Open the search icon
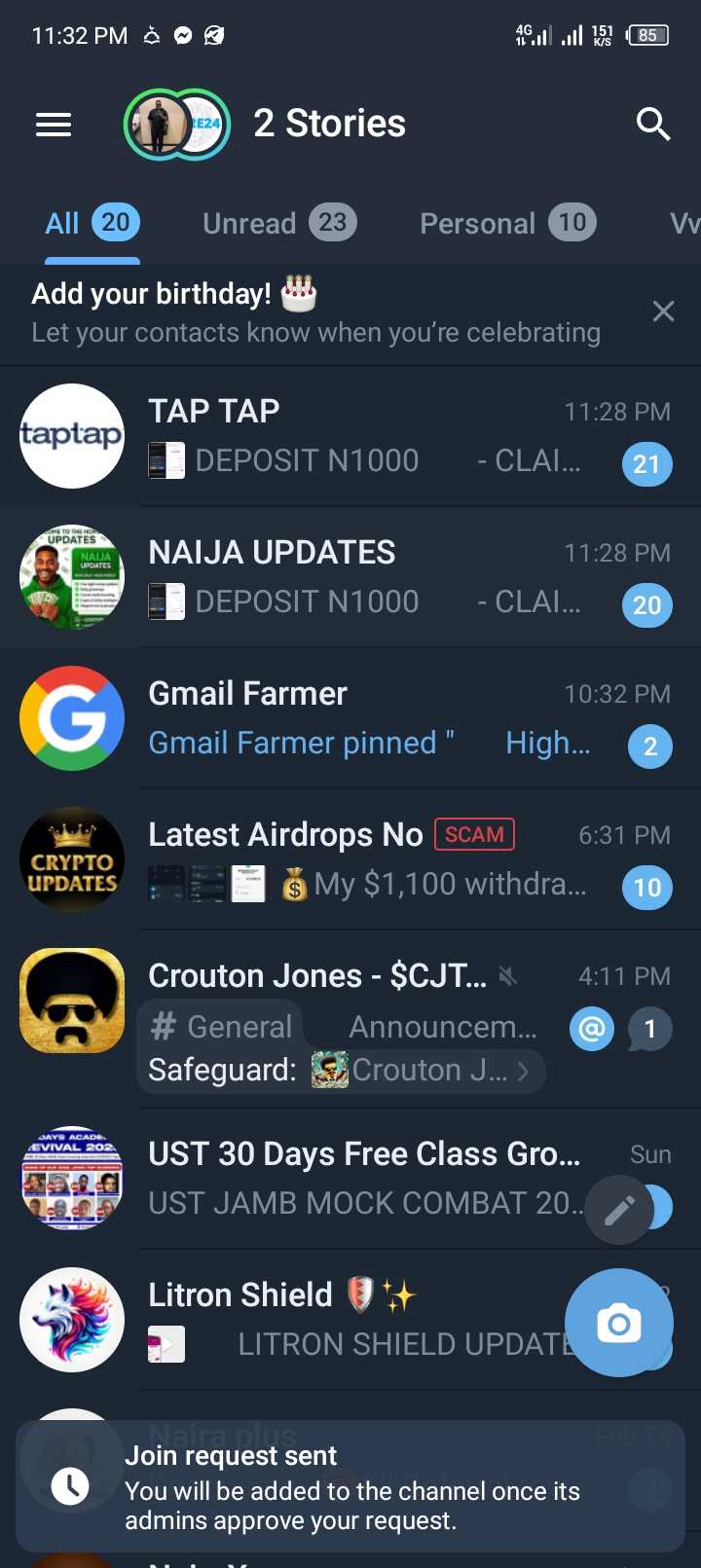Screen dimensions: 701x1568 tap(652, 125)
